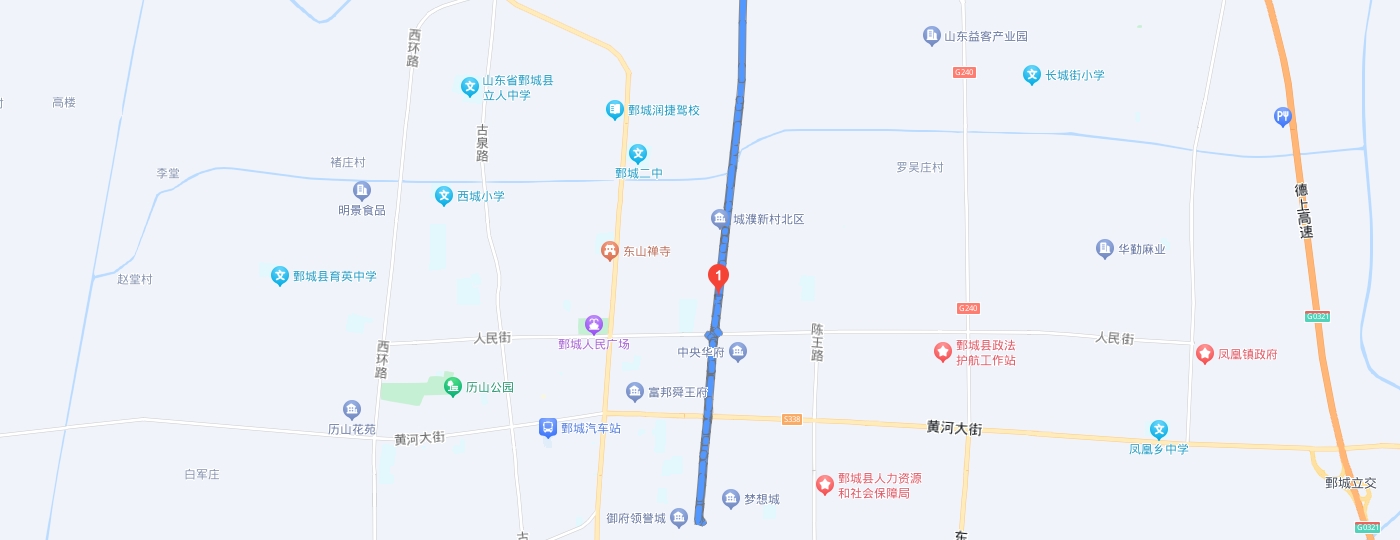Open the 鄄城县育英中学 school marker

[280, 275]
